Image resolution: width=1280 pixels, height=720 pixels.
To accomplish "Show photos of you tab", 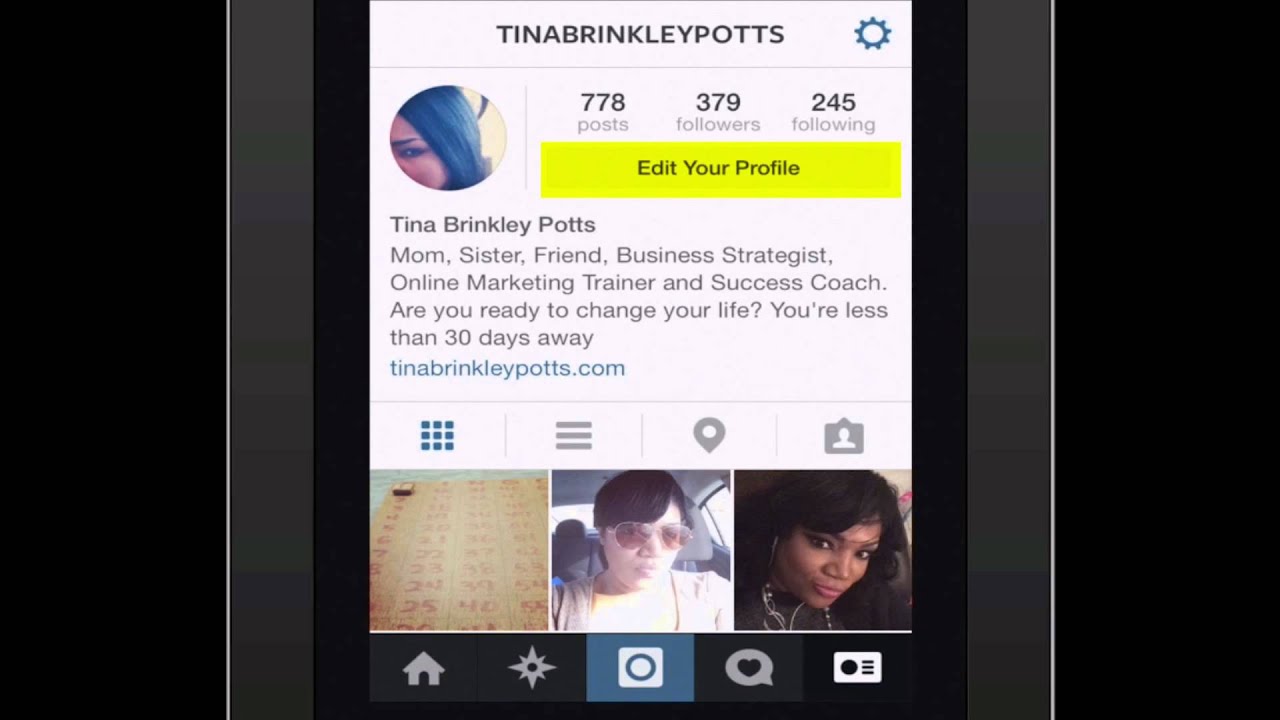I will click(x=844, y=436).
